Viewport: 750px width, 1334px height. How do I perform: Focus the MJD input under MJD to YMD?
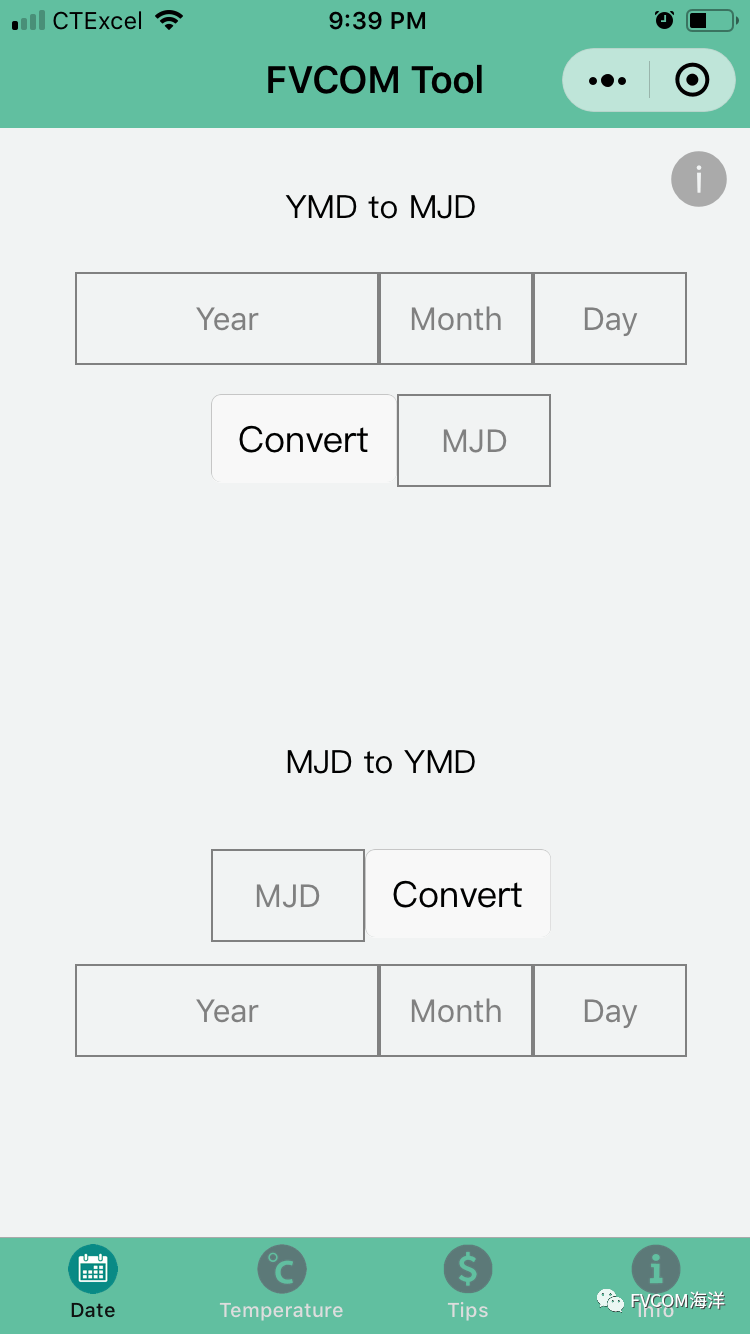pyautogui.click(x=288, y=895)
